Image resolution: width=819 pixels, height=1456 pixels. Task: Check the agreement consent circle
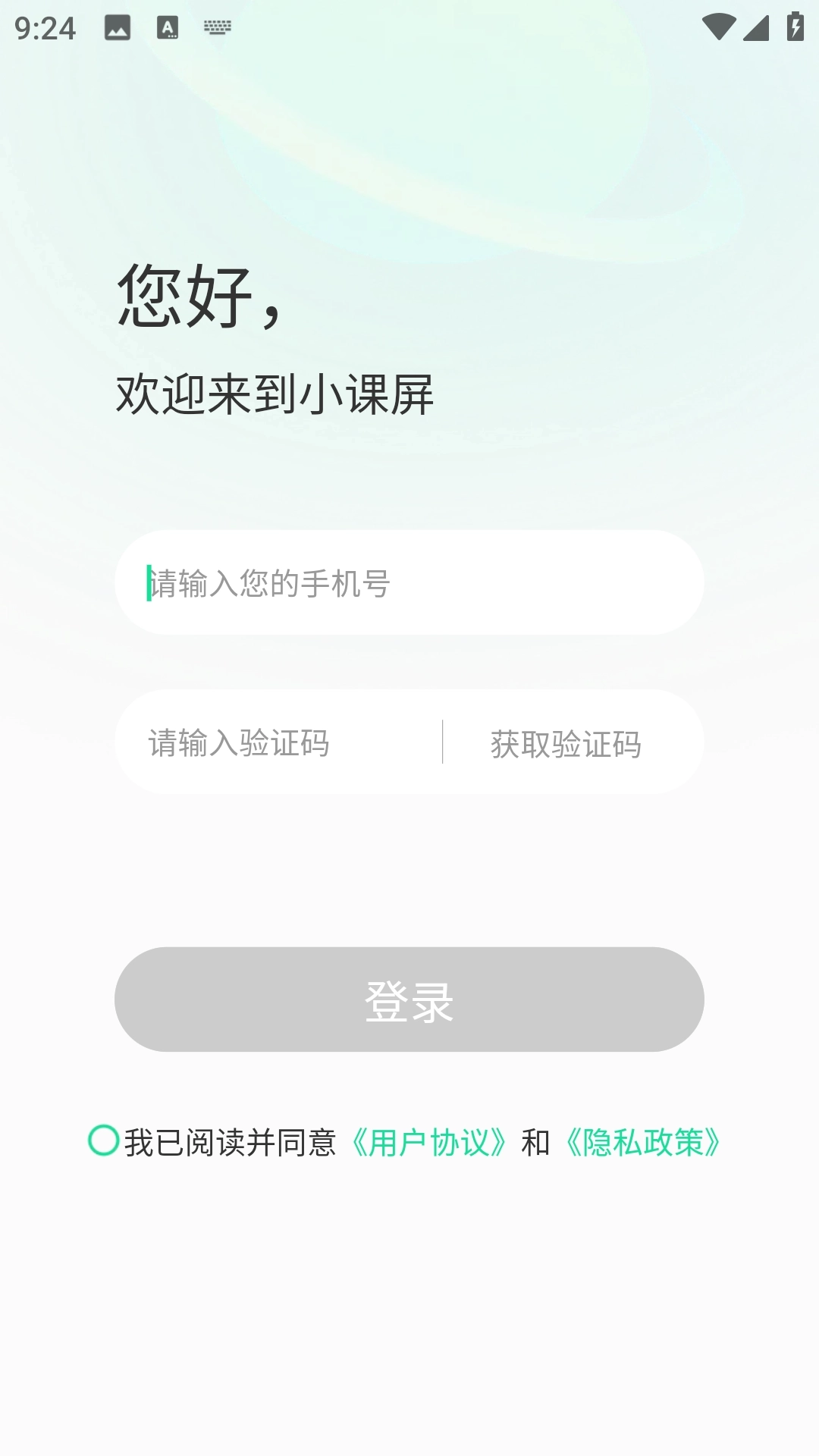point(104,1141)
